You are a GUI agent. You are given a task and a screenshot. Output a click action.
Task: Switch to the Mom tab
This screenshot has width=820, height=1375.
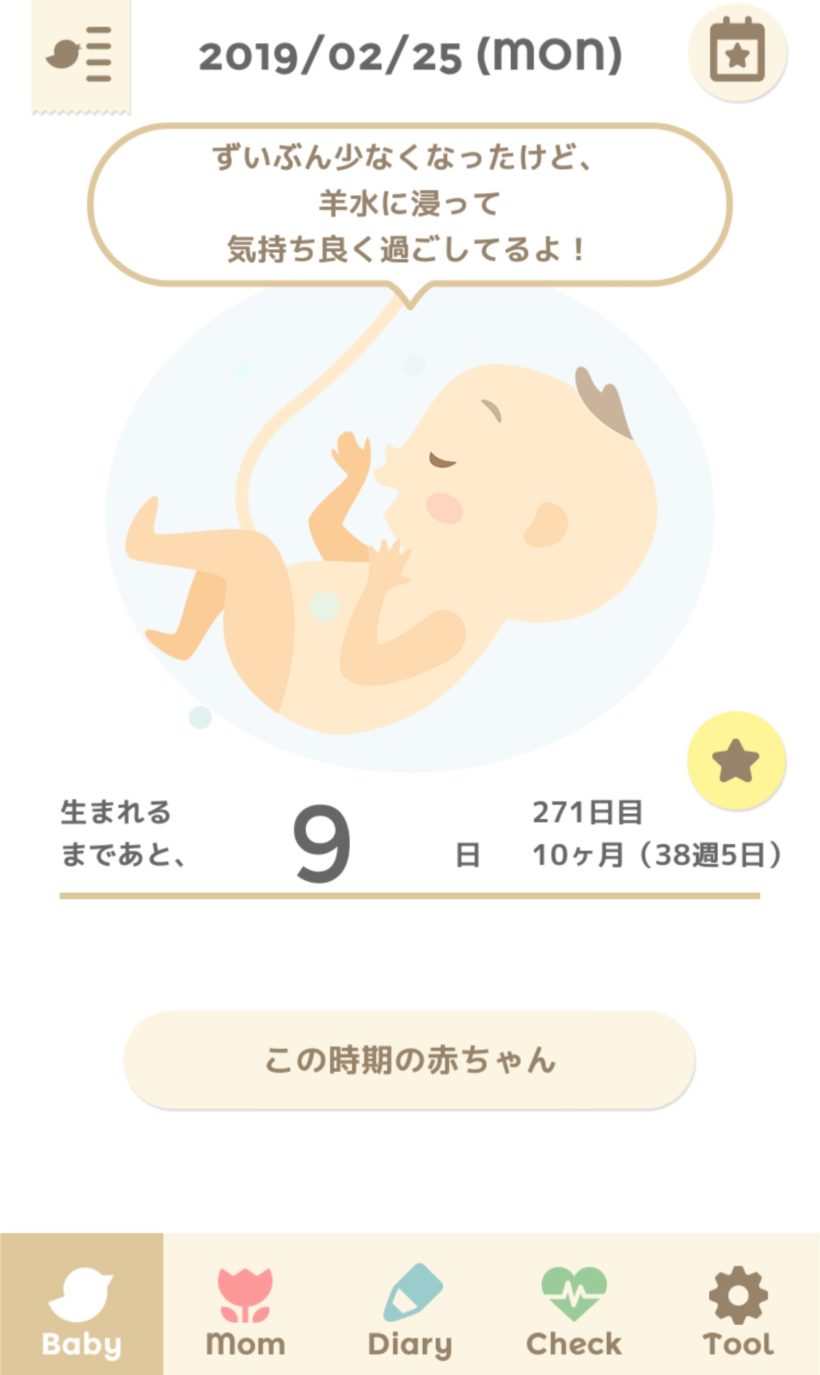click(245, 1305)
